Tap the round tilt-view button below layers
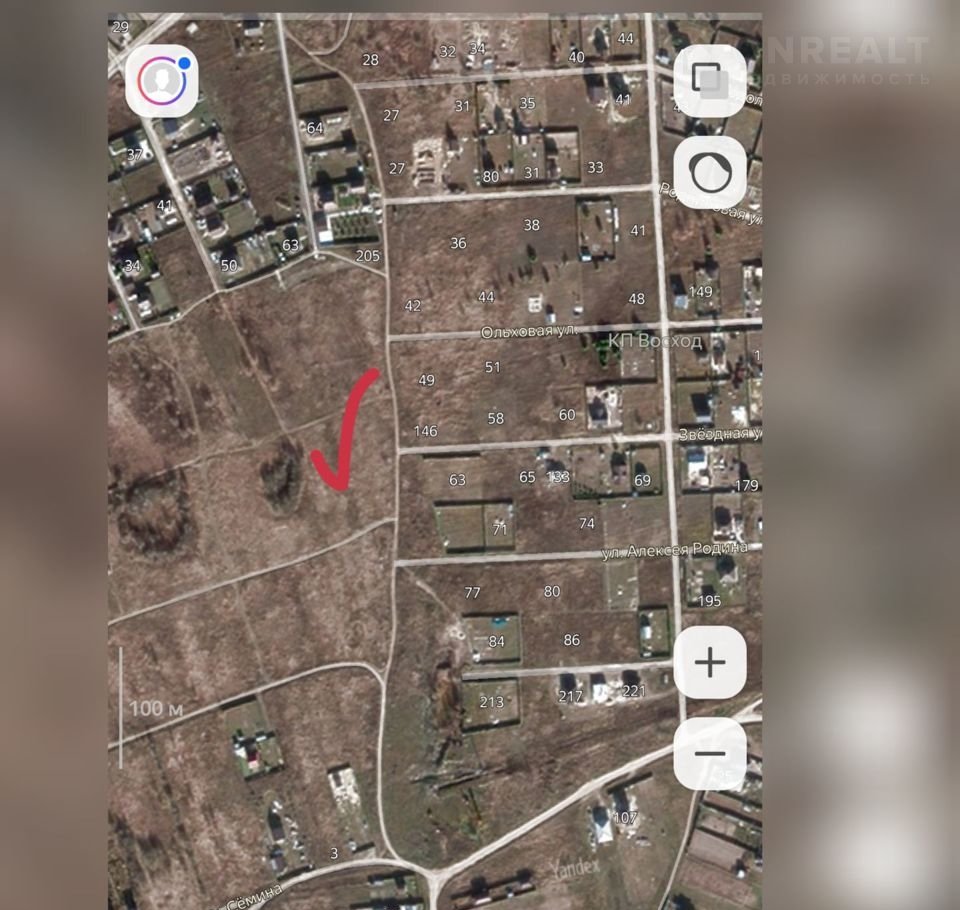Image resolution: width=960 pixels, height=910 pixels. click(710, 172)
